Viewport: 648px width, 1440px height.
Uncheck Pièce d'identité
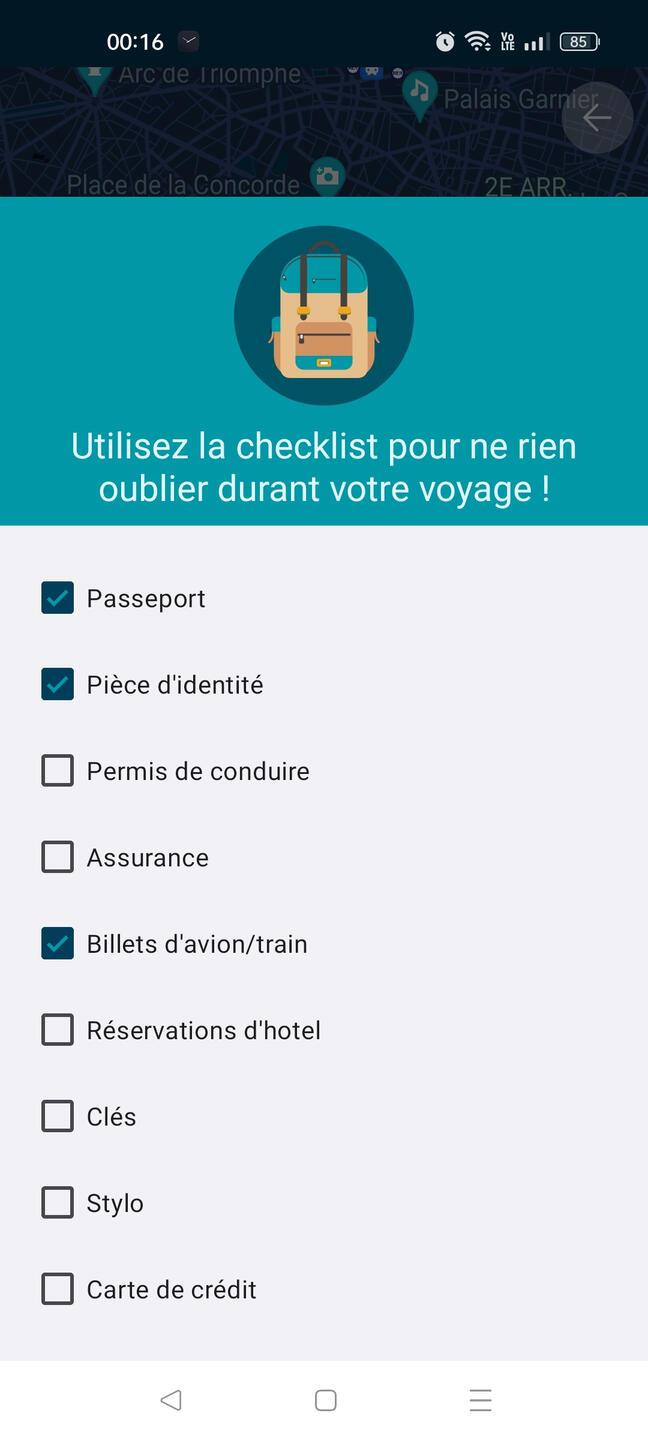coord(57,684)
